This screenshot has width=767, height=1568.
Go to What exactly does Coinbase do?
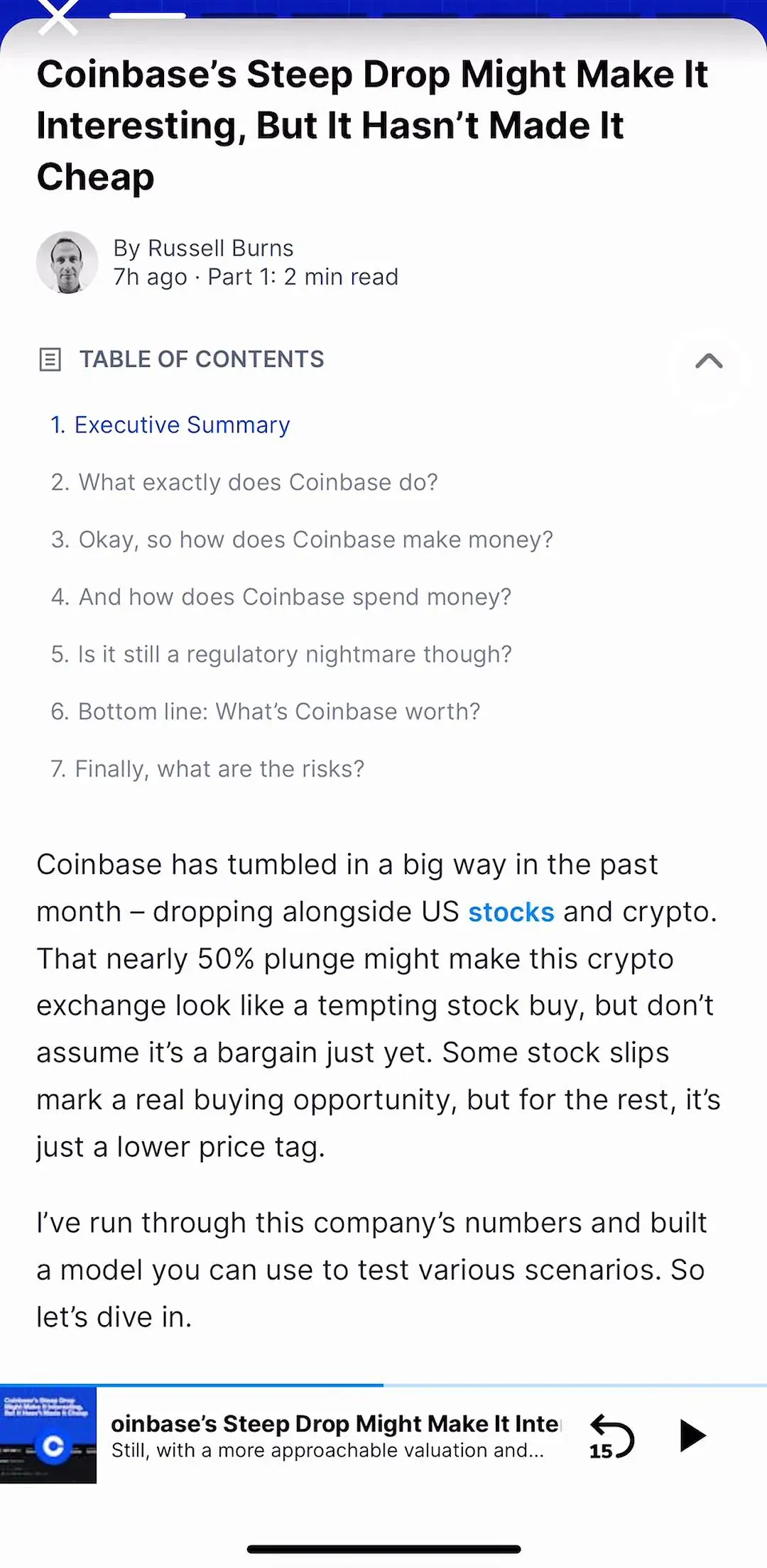click(244, 482)
